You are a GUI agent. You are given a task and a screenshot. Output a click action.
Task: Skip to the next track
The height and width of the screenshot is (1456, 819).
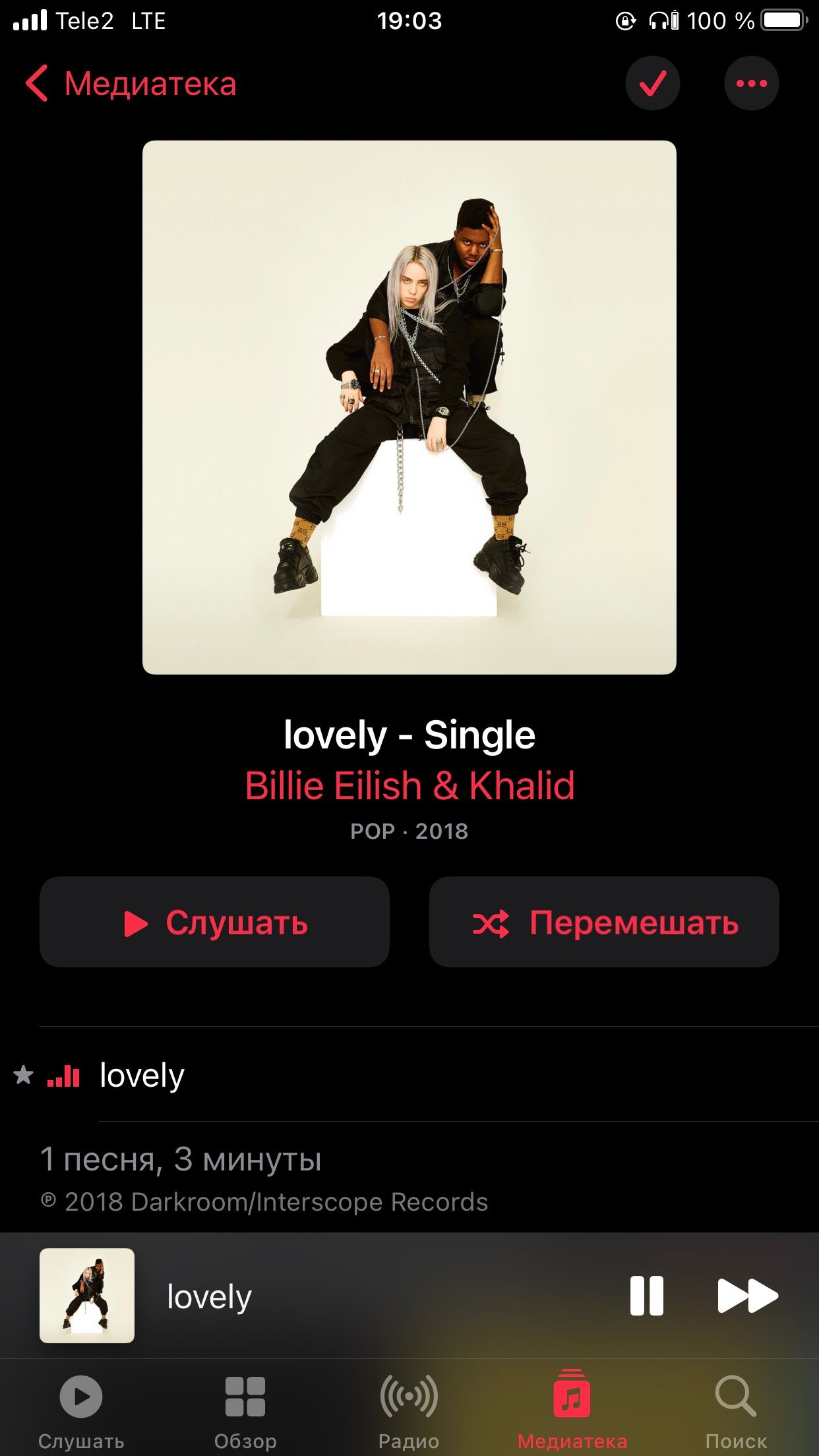[747, 1296]
